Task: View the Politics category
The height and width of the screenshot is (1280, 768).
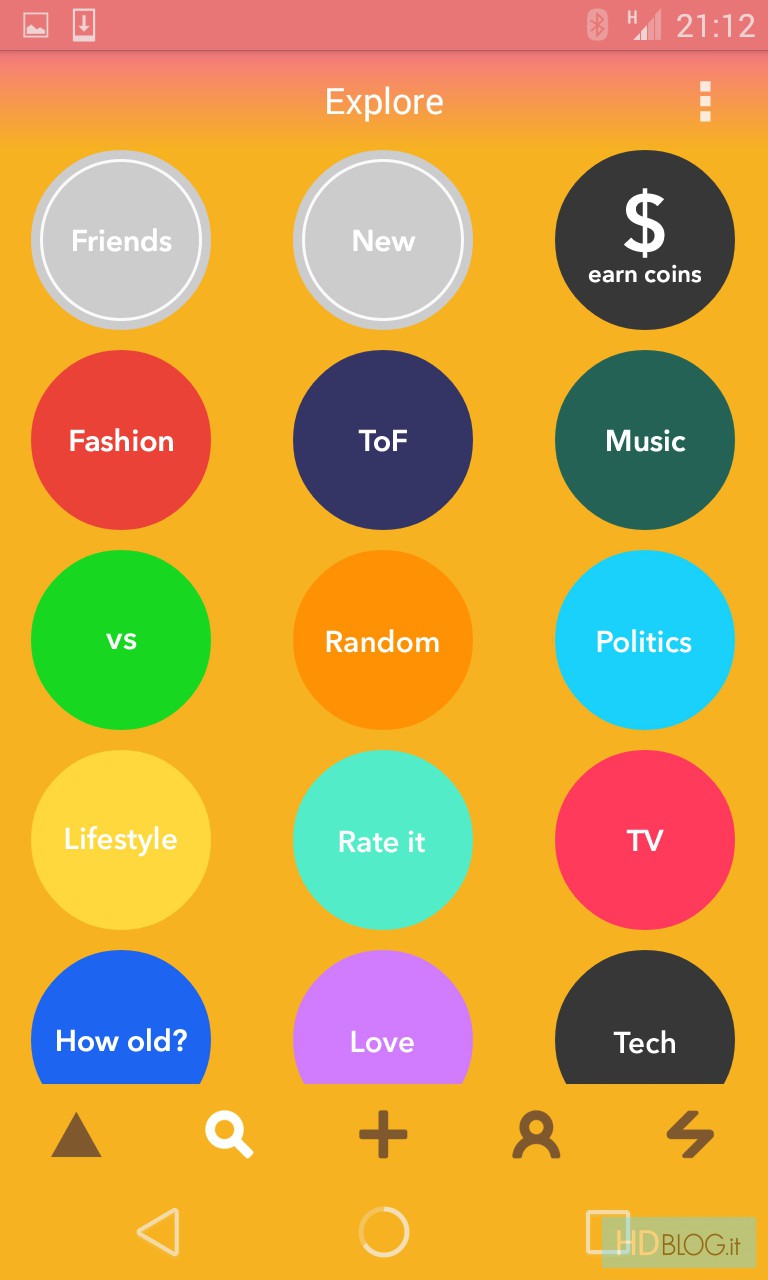Action: click(x=645, y=640)
